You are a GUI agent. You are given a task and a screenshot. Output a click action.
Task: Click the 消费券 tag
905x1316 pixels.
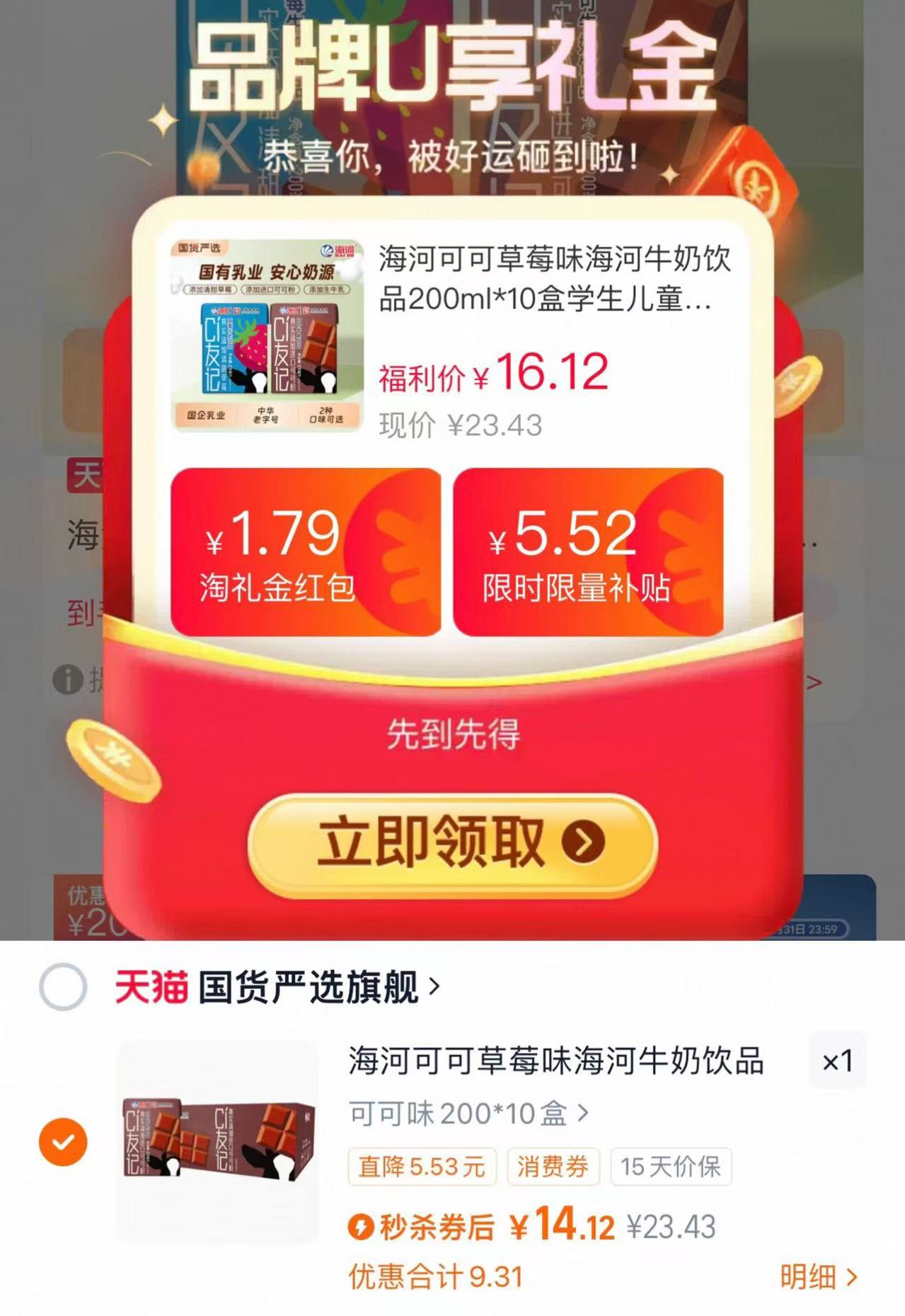pyautogui.click(x=553, y=1167)
